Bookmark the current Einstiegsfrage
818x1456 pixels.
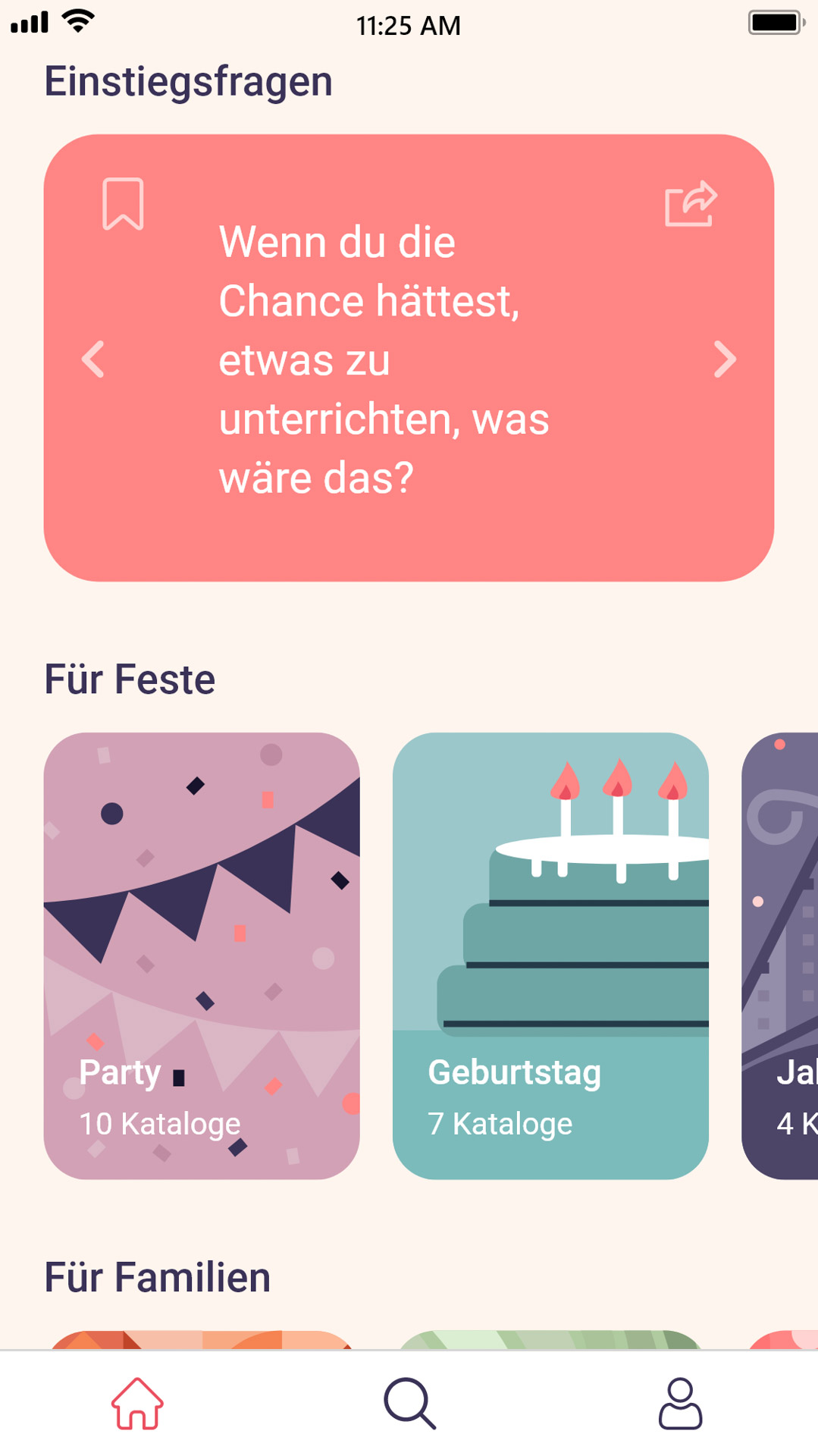123,203
